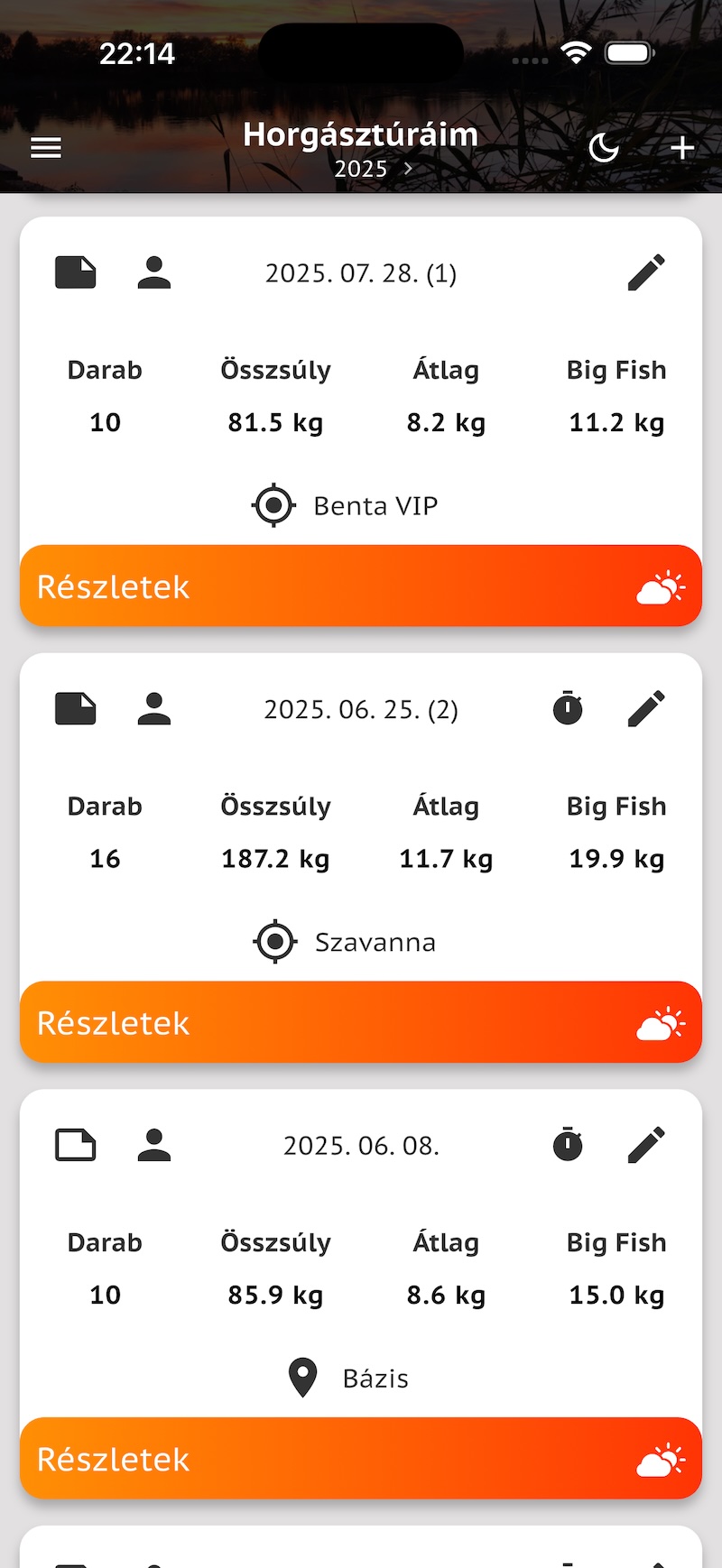Select the Szavanna location label
This screenshot has width=722, height=1568.
(375, 942)
